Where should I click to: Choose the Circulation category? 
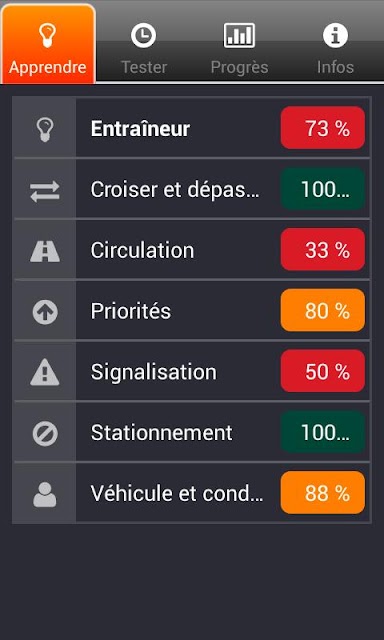192,249
